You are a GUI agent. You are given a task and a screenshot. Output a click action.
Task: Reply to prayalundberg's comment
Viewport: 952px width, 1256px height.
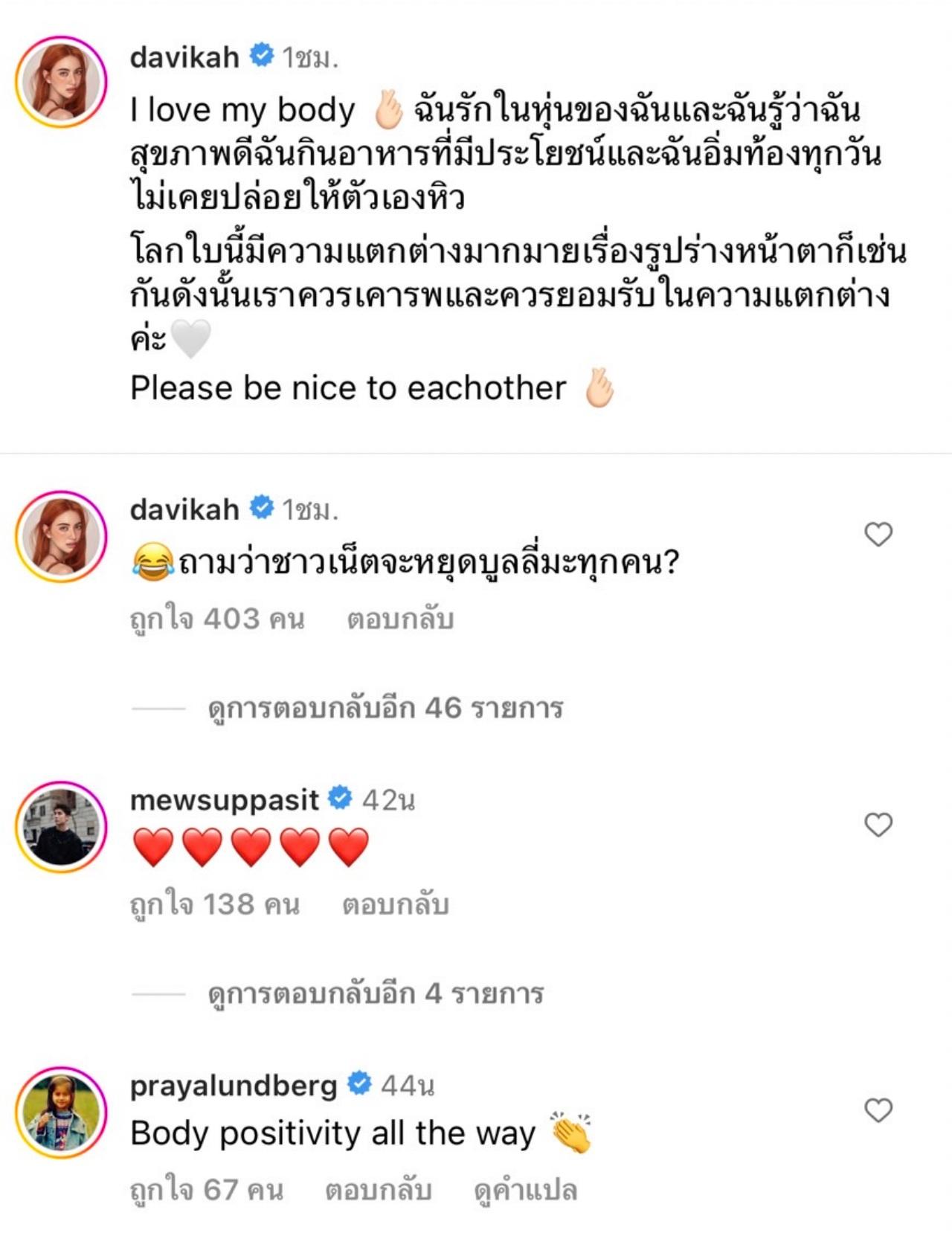(x=378, y=1190)
